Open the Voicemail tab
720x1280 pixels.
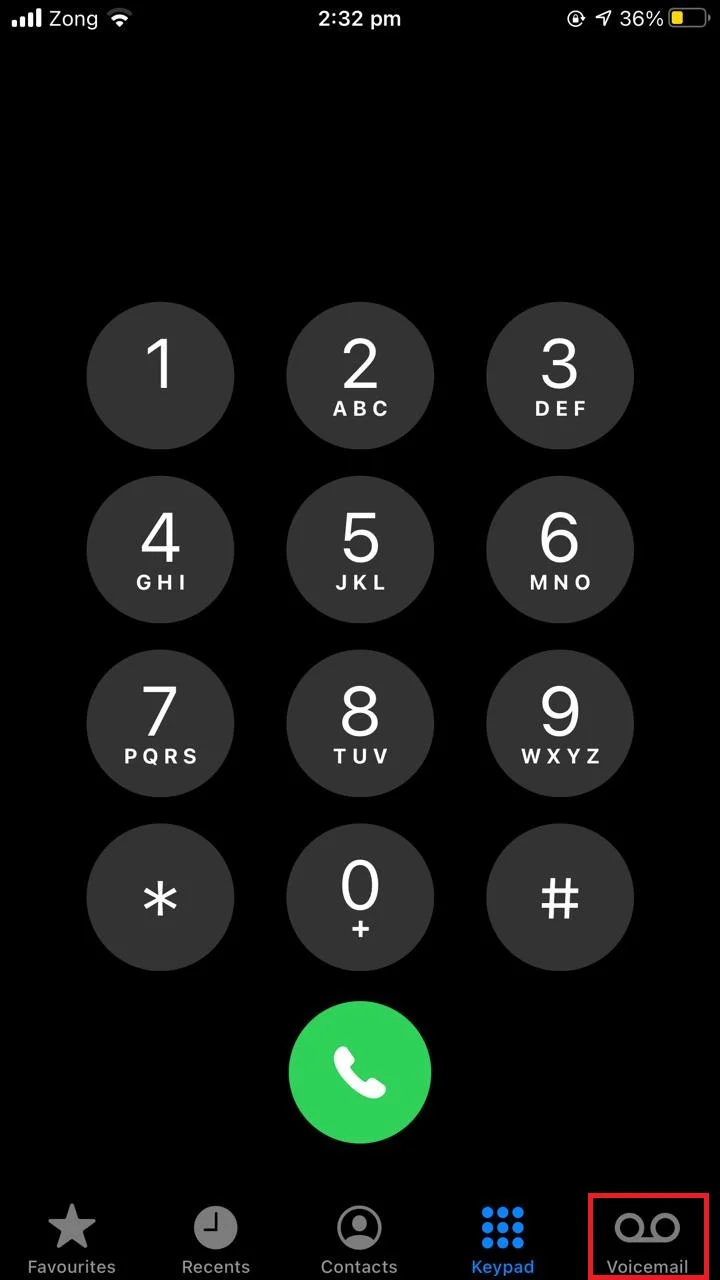647,1240
